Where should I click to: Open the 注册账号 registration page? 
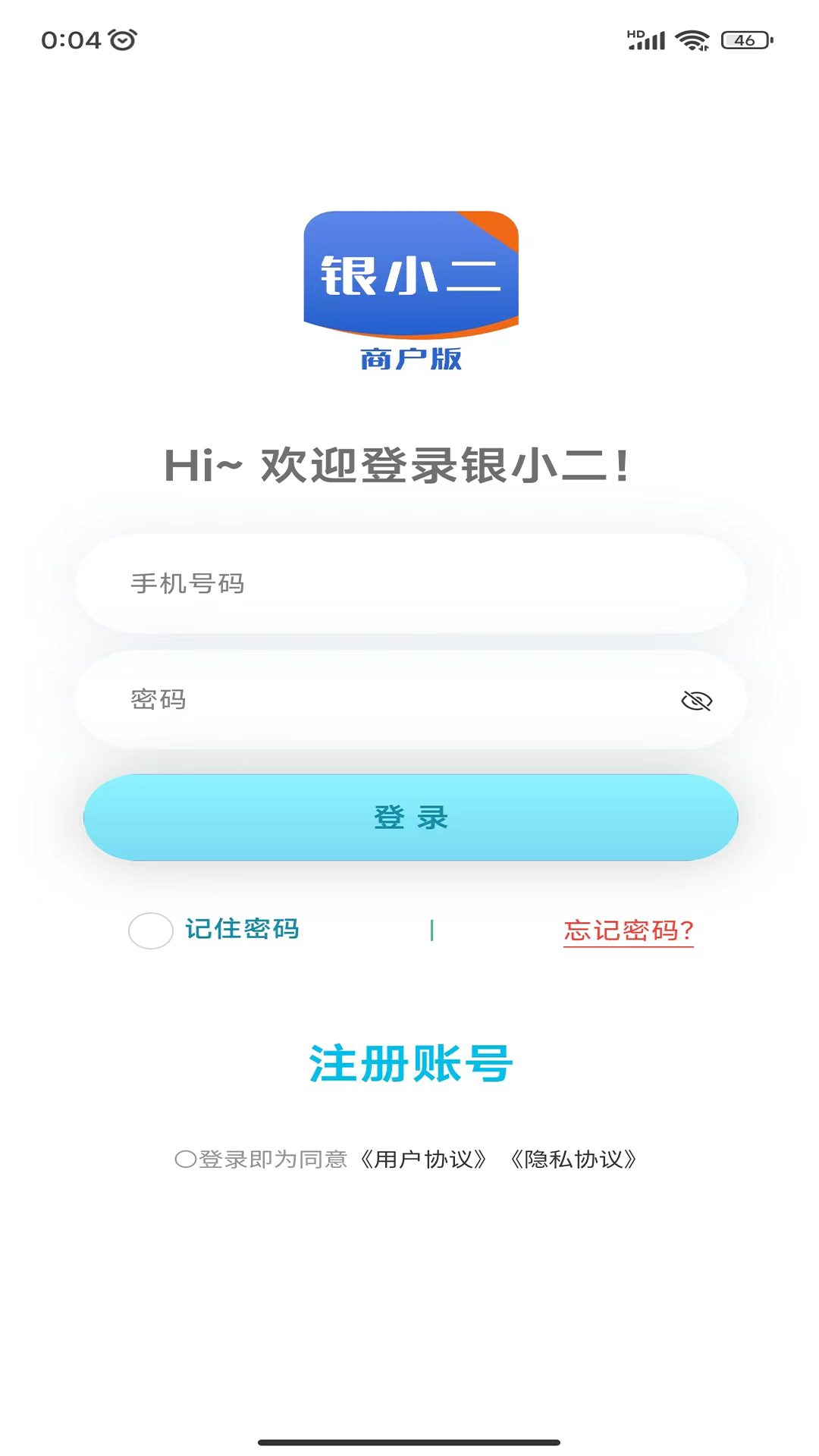tap(410, 1063)
